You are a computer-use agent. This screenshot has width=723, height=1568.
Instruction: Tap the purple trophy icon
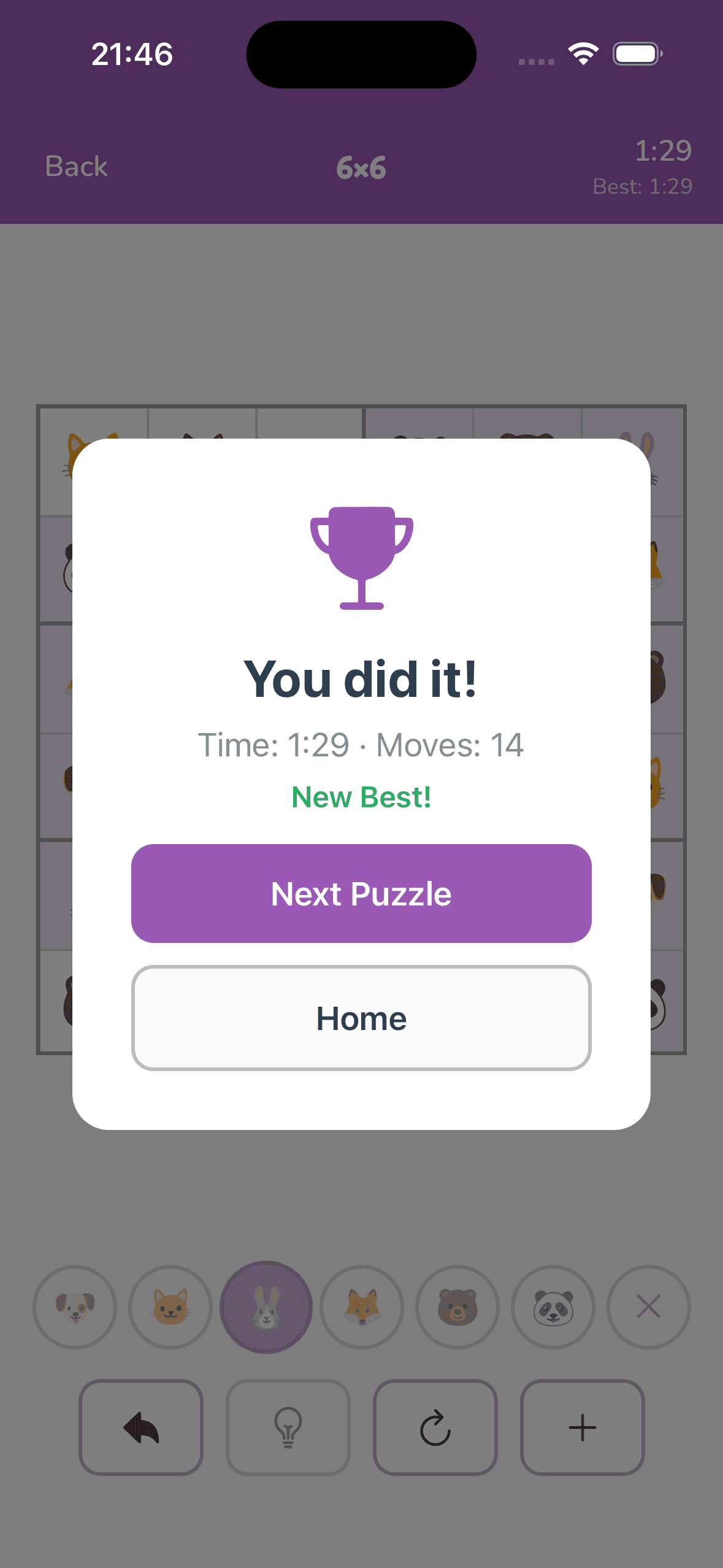(x=361, y=557)
